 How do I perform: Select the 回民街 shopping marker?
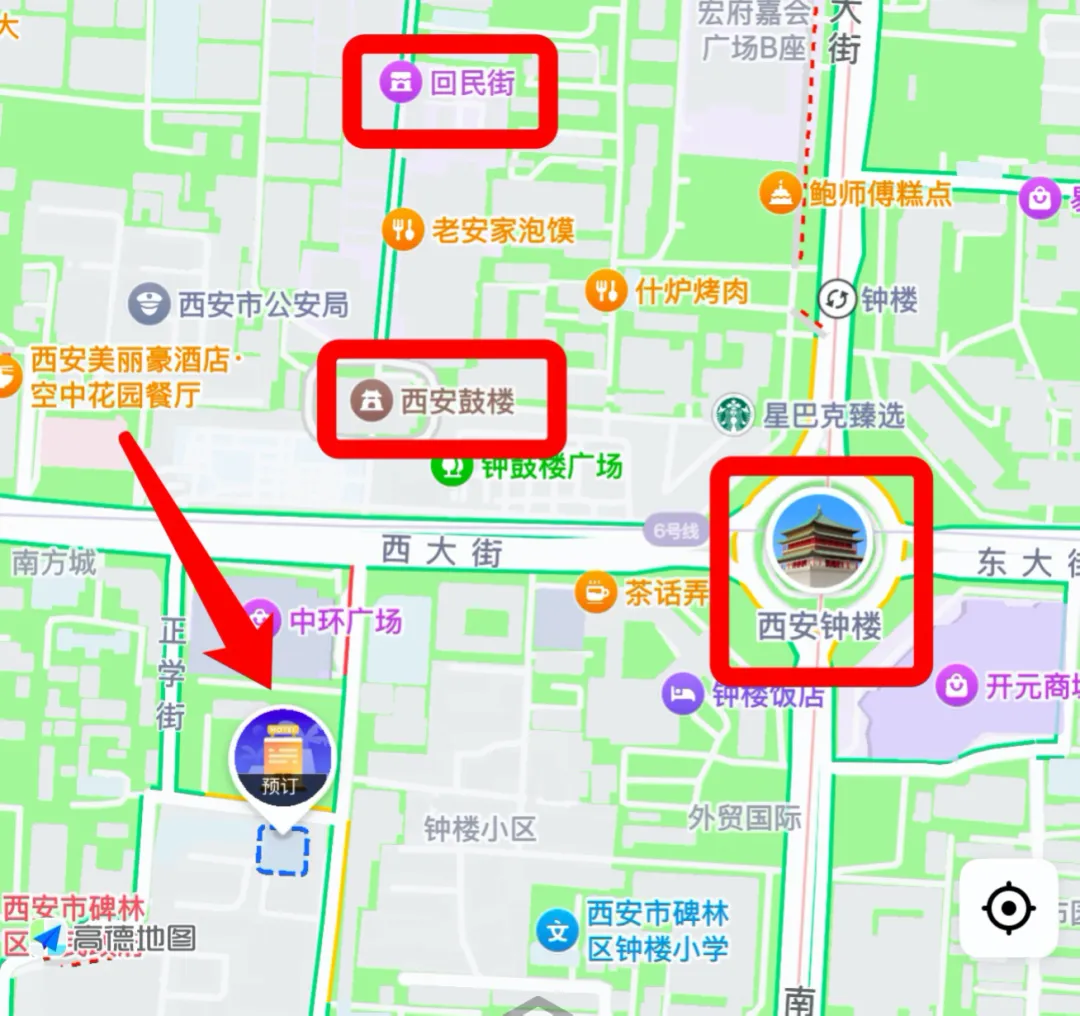pos(401,82)
